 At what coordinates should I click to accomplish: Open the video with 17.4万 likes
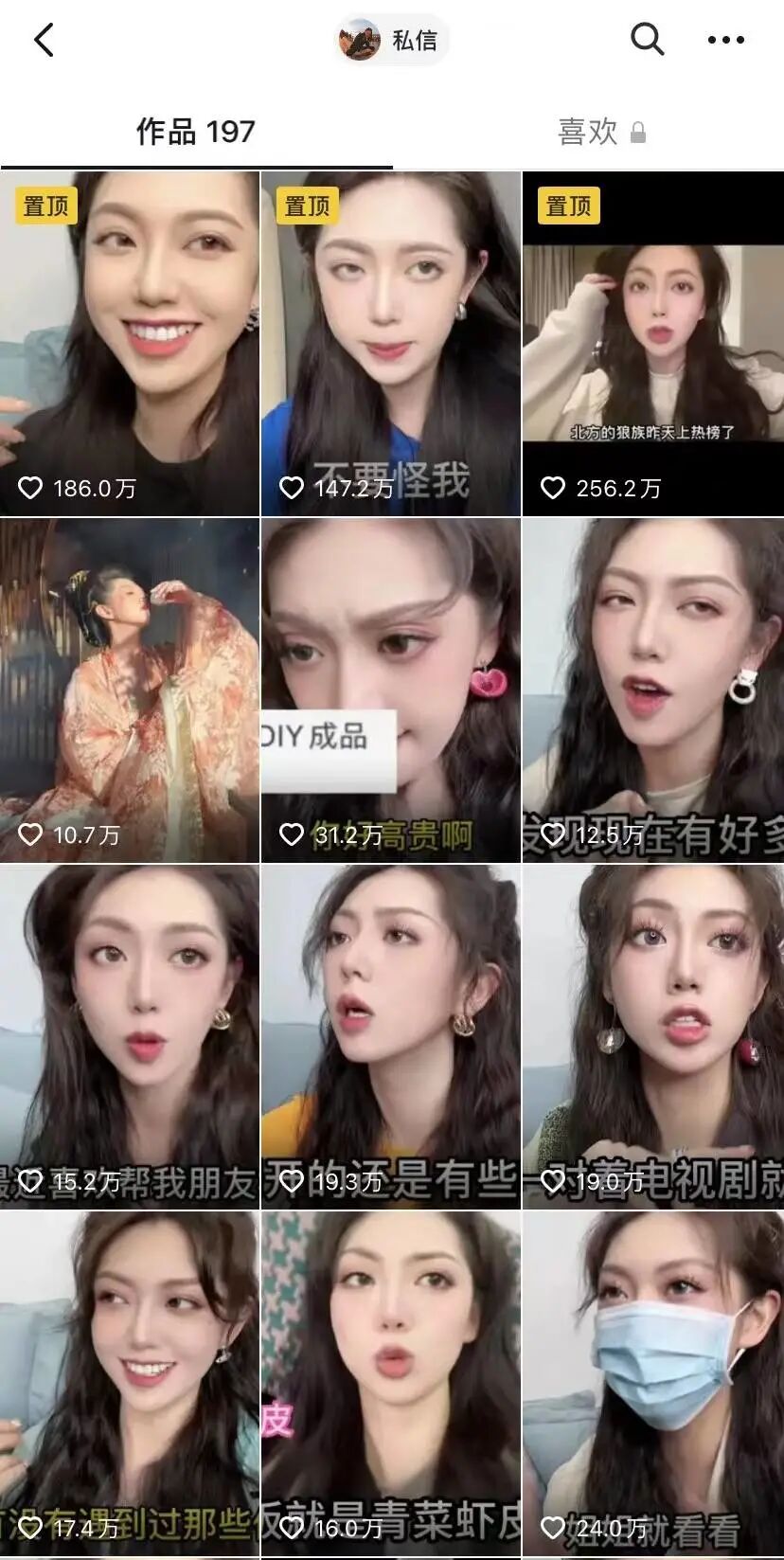coord(130,1383)
